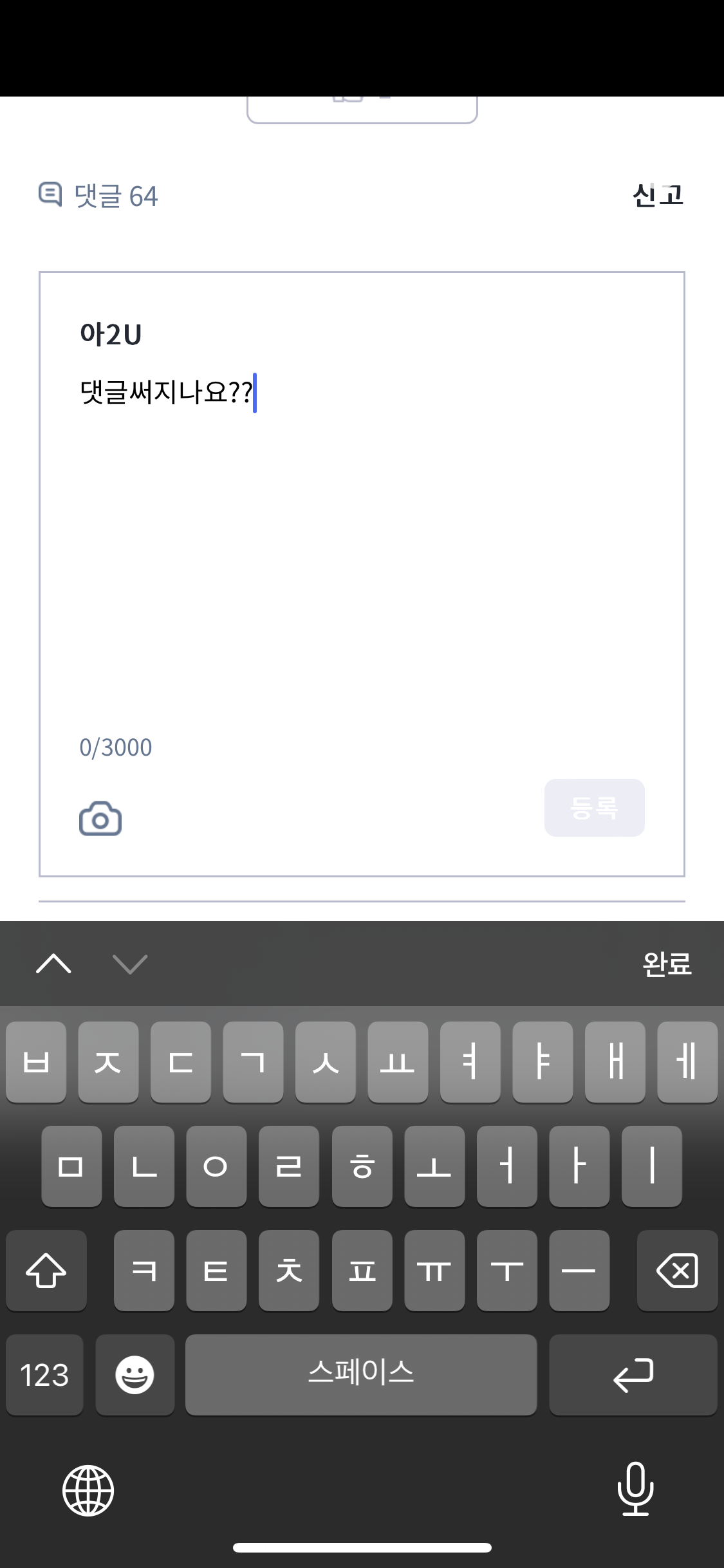Enable shift on the keyboard
Screen dimensions: 724x1568
coord(46,1271)
